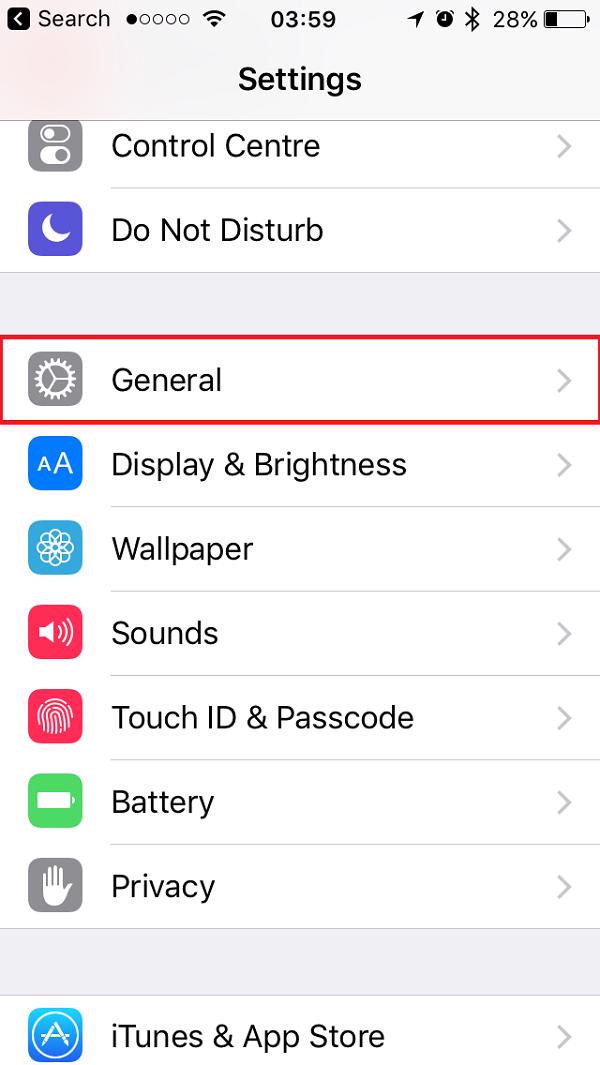Viewport: 600px width, 1065px height.
Task: Open Do Not Disturb settings
Action: pos(300,231)
